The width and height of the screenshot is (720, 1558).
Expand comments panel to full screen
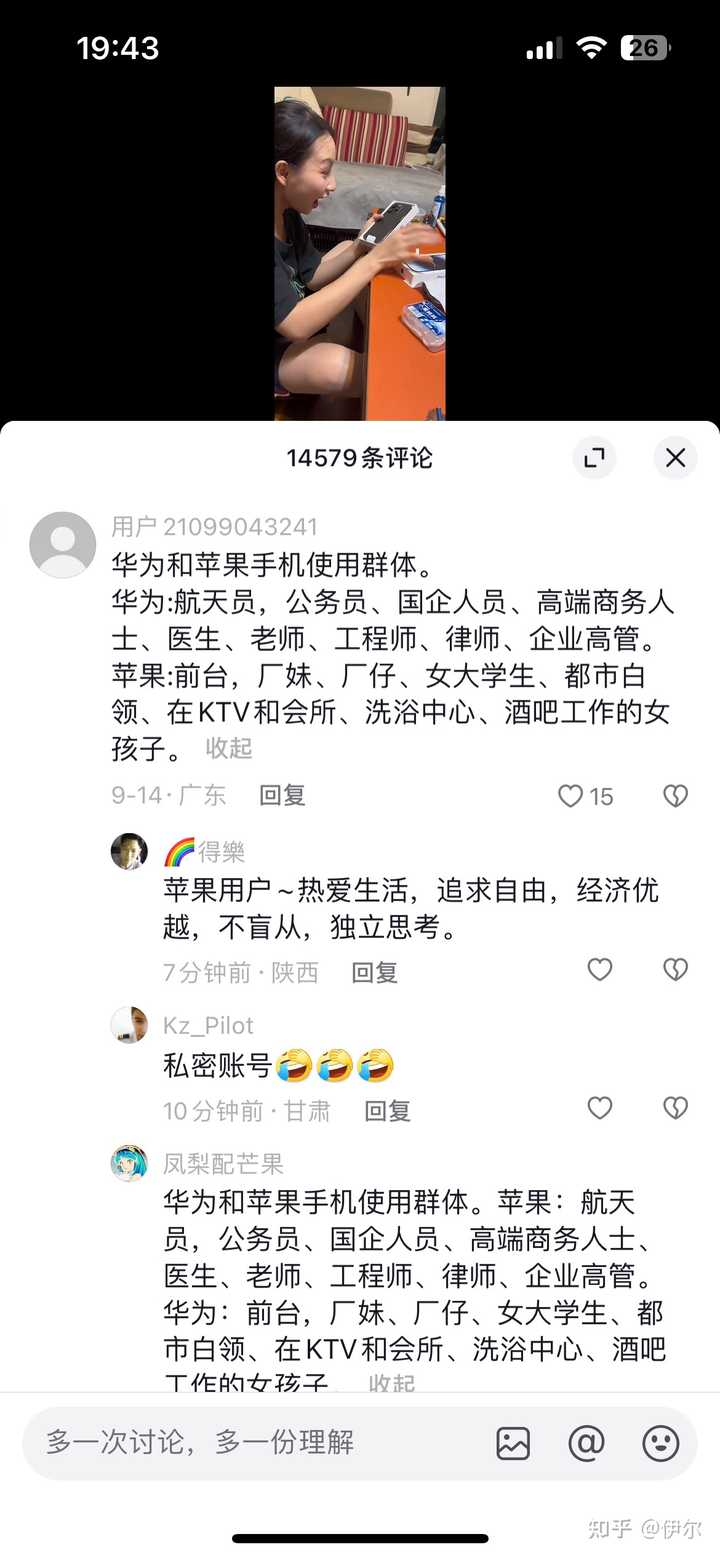[x=595, y=458]
